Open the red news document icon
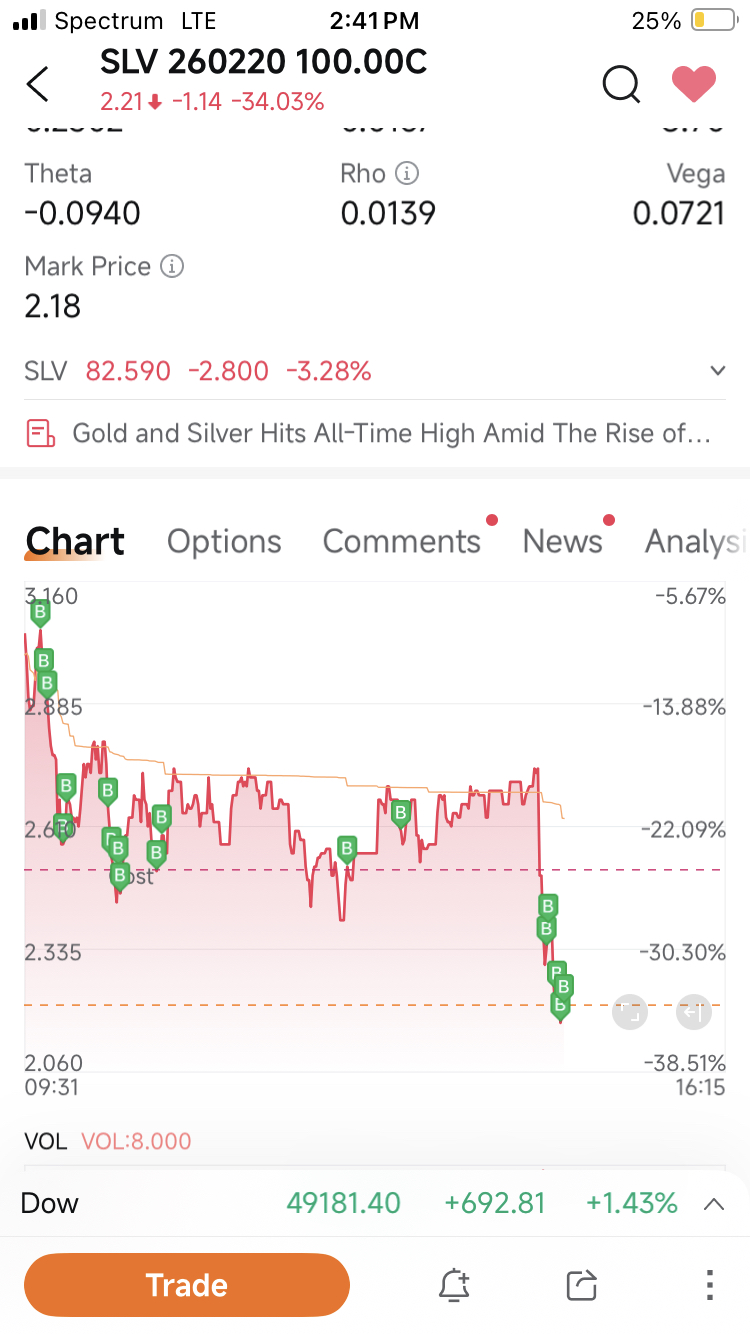 41,432
